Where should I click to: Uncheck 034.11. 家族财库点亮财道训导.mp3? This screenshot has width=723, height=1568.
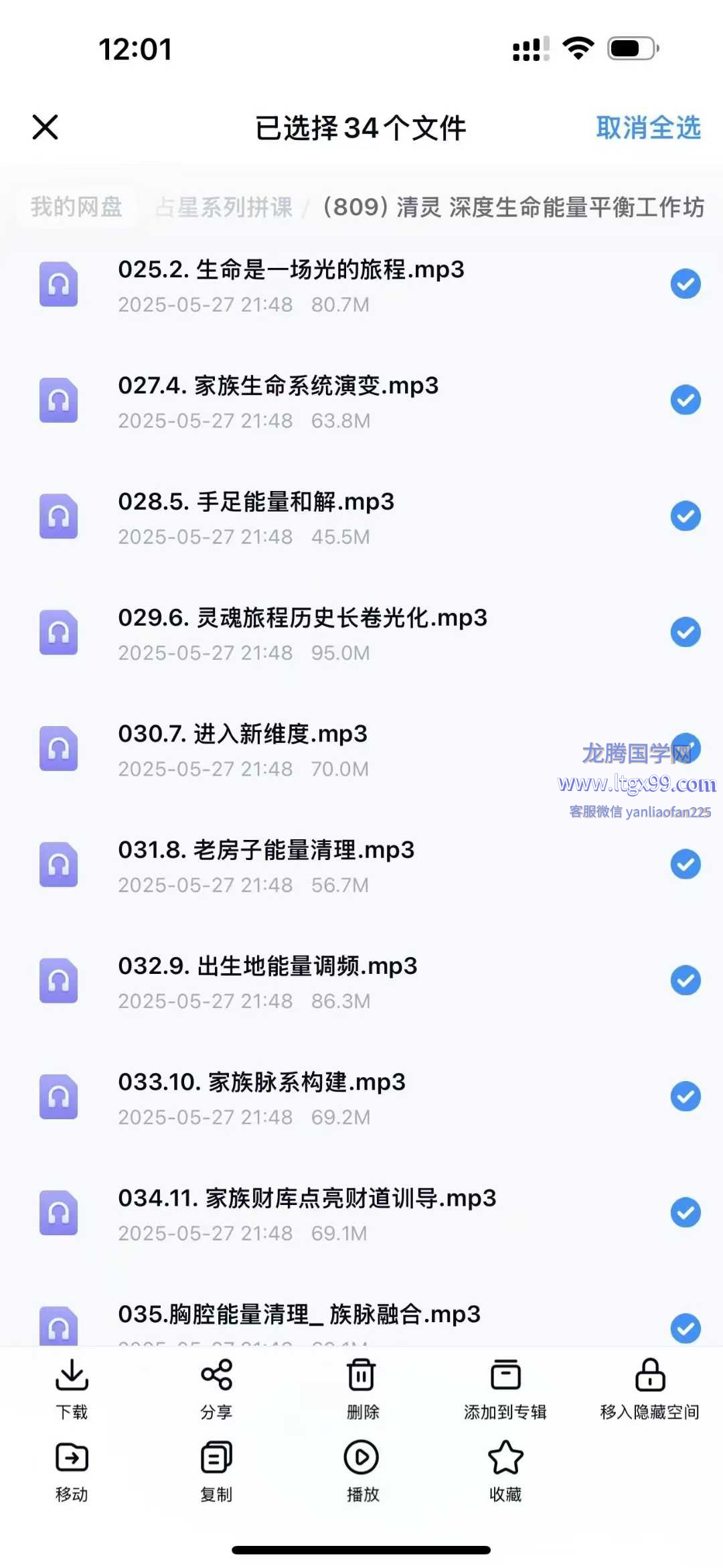coord(686,1212)
